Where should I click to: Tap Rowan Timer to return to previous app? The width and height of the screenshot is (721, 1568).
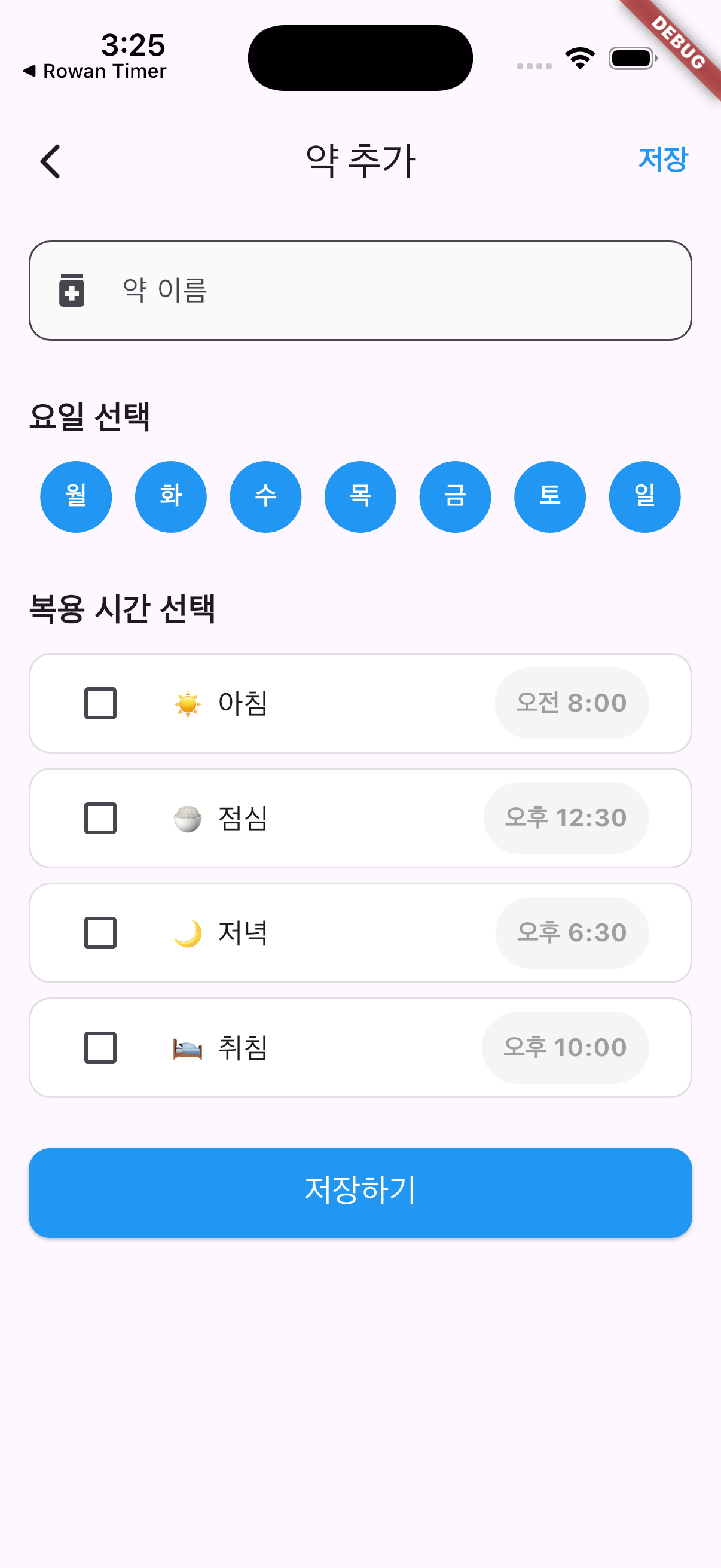(x=94, y=71)
